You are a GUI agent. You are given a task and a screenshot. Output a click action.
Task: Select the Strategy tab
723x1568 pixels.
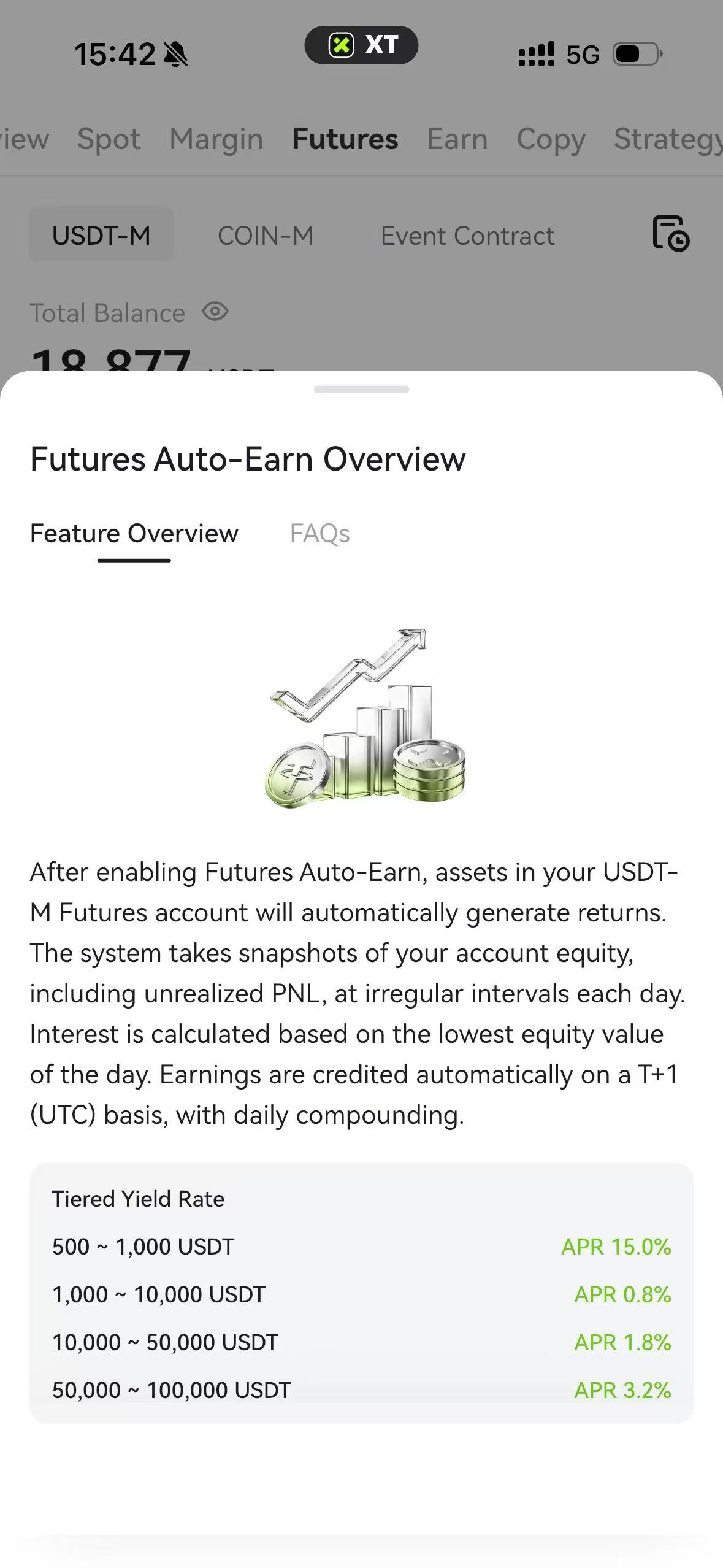tap(667, 139)
